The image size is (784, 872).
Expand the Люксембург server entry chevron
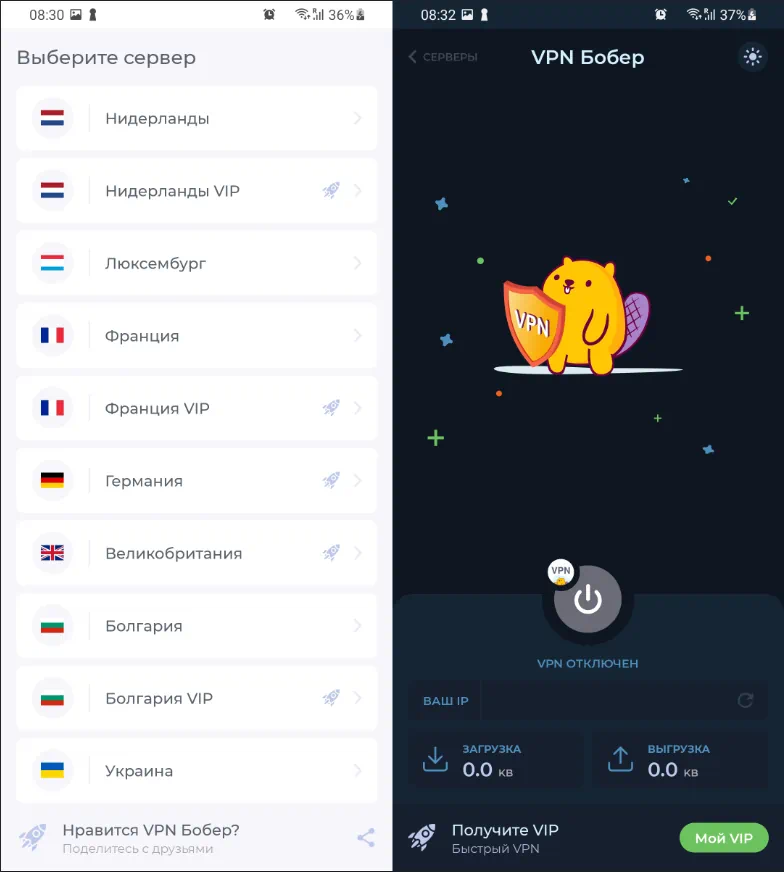tap(358, 263)
